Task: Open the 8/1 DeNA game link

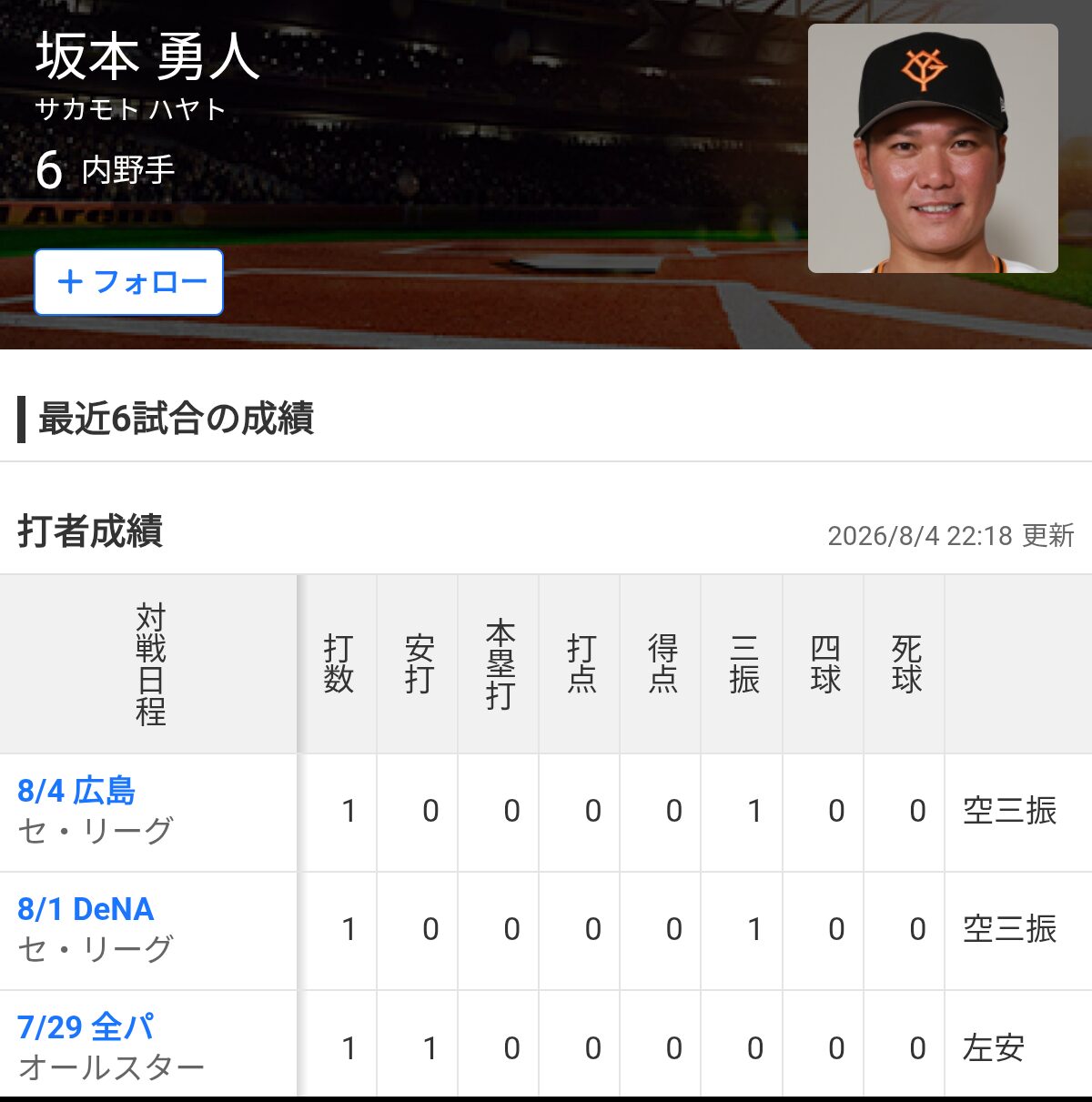Action: click(x=86, y=908)
